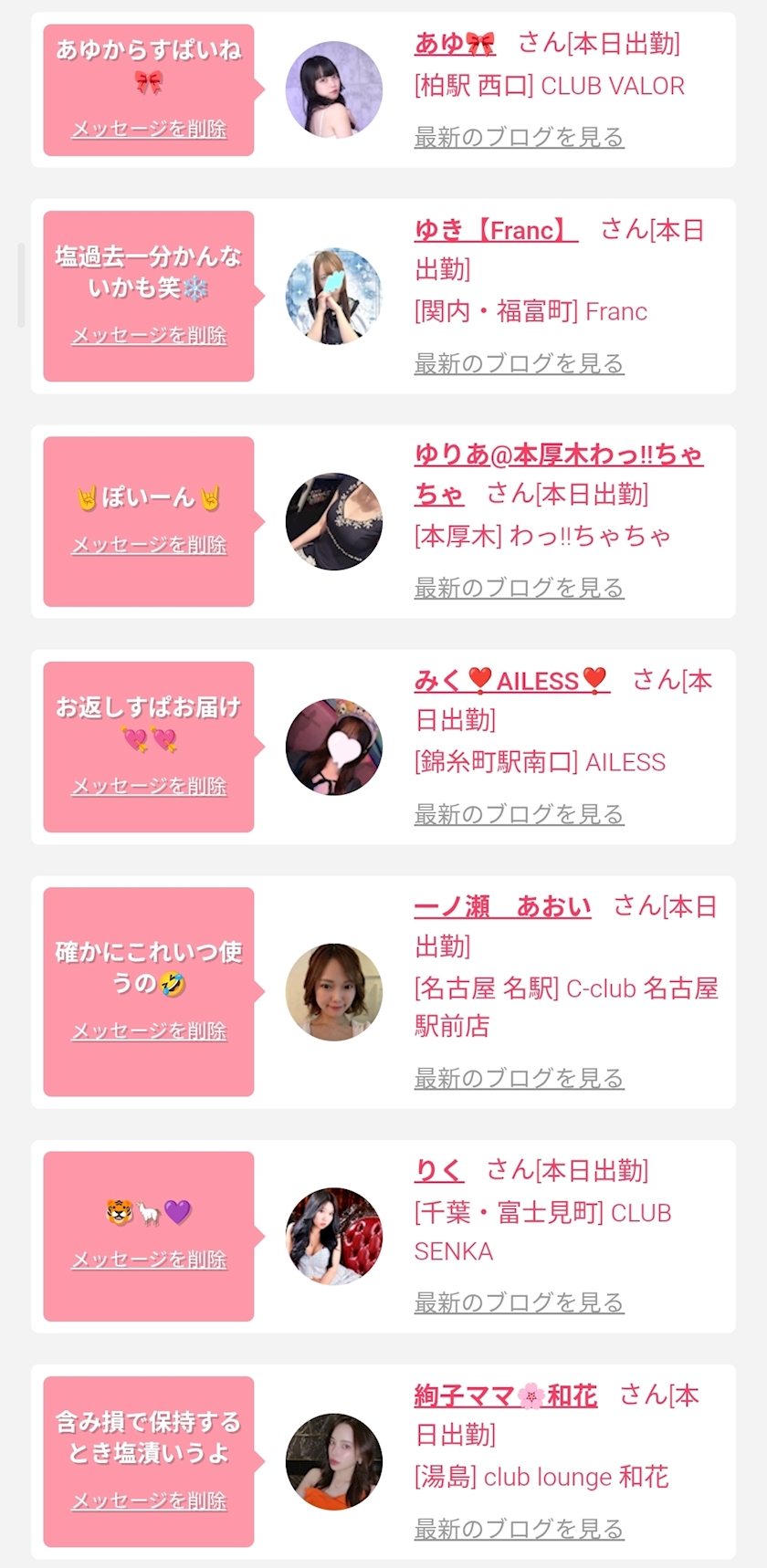
Task: Delete the 含み損で保持するとき塩漬いうよ message
Action: pyautogui.click(x=149, y=1500)
